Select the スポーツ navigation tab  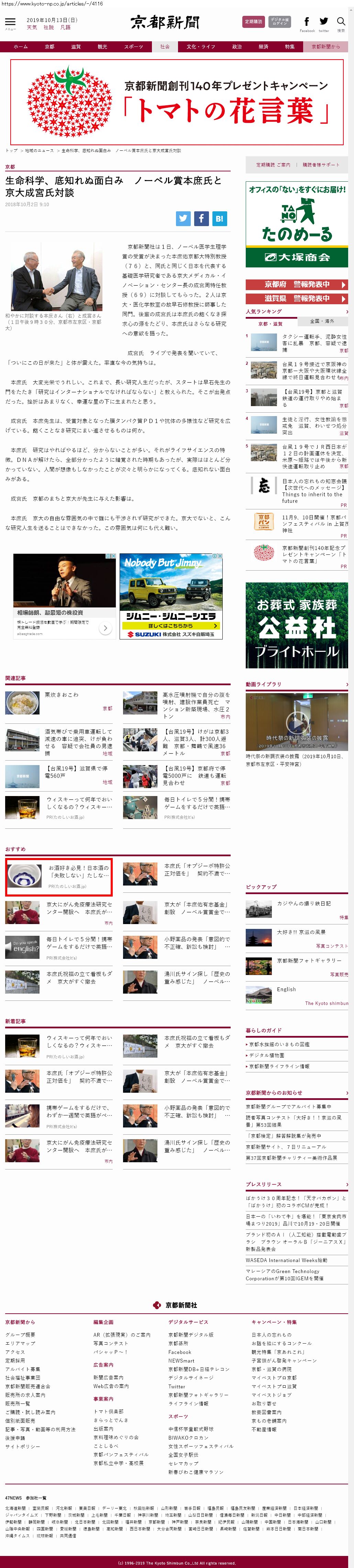click(x=133, y=47)
